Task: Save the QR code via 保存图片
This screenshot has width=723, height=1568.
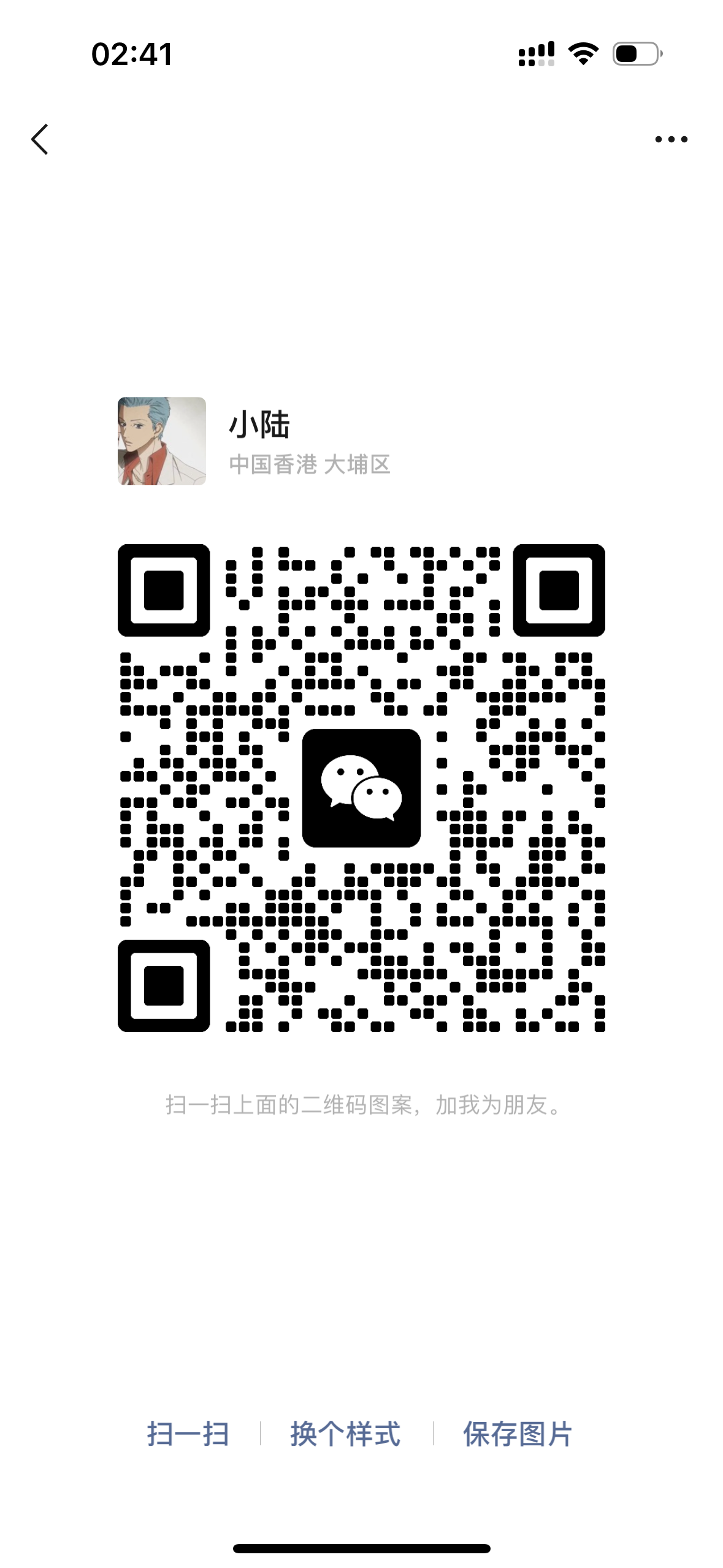Action: click(518, 1434)
